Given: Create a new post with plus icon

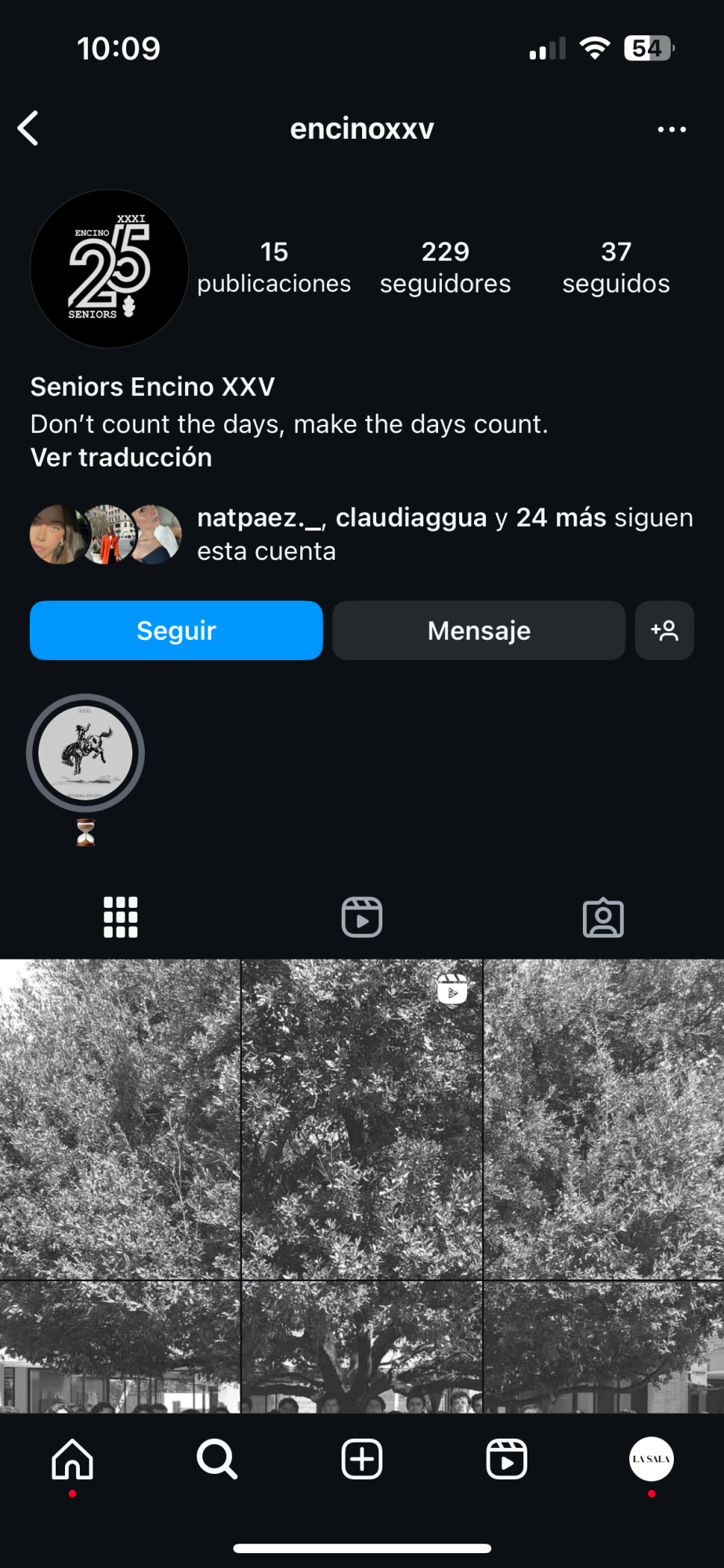Looking at the screenshot, I should click(x=362, y=1460).
